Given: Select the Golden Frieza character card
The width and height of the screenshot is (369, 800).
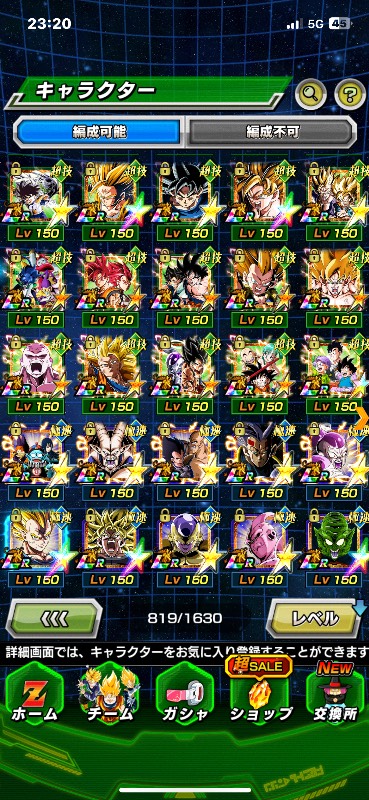Looking at the screenshot, I should coord(185,546).
